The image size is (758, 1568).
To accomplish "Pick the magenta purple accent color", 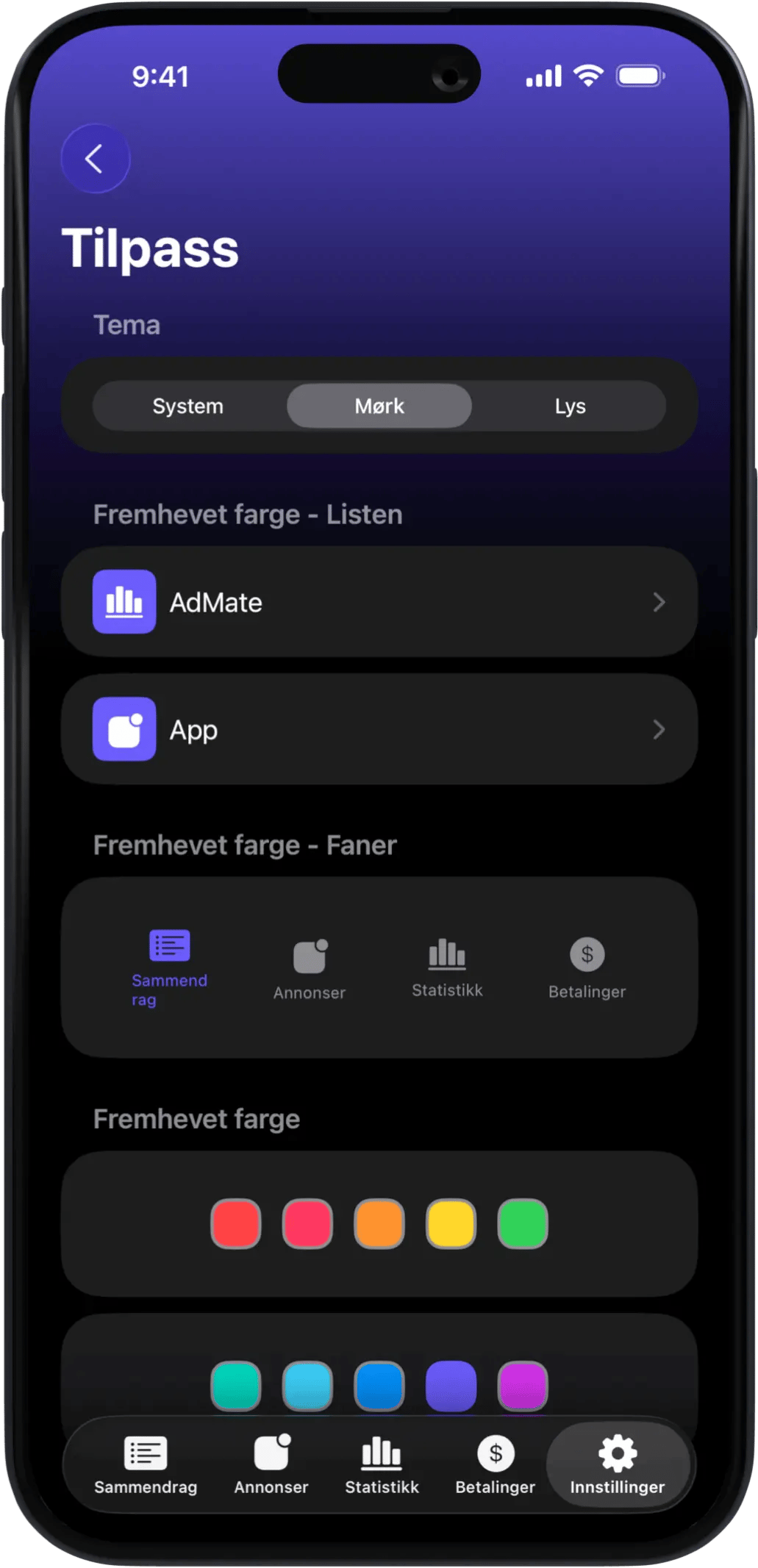I will (523, 1385).
